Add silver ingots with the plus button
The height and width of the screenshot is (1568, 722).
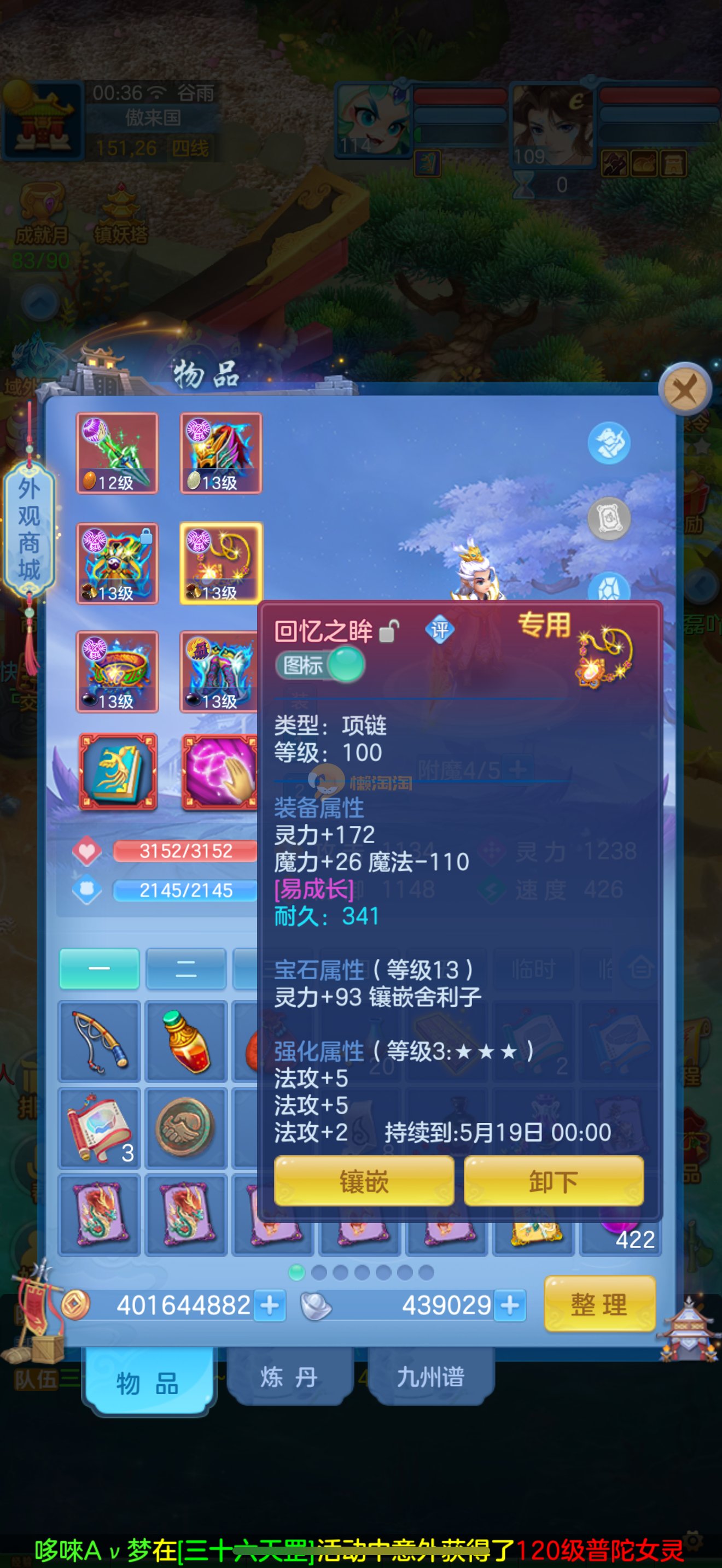click(510, 1305)
